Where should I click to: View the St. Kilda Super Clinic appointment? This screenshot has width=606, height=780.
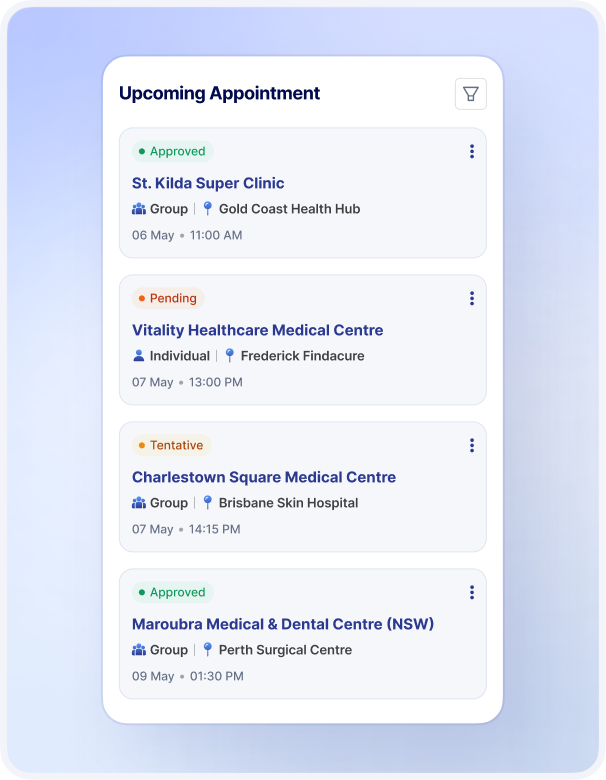208,184
